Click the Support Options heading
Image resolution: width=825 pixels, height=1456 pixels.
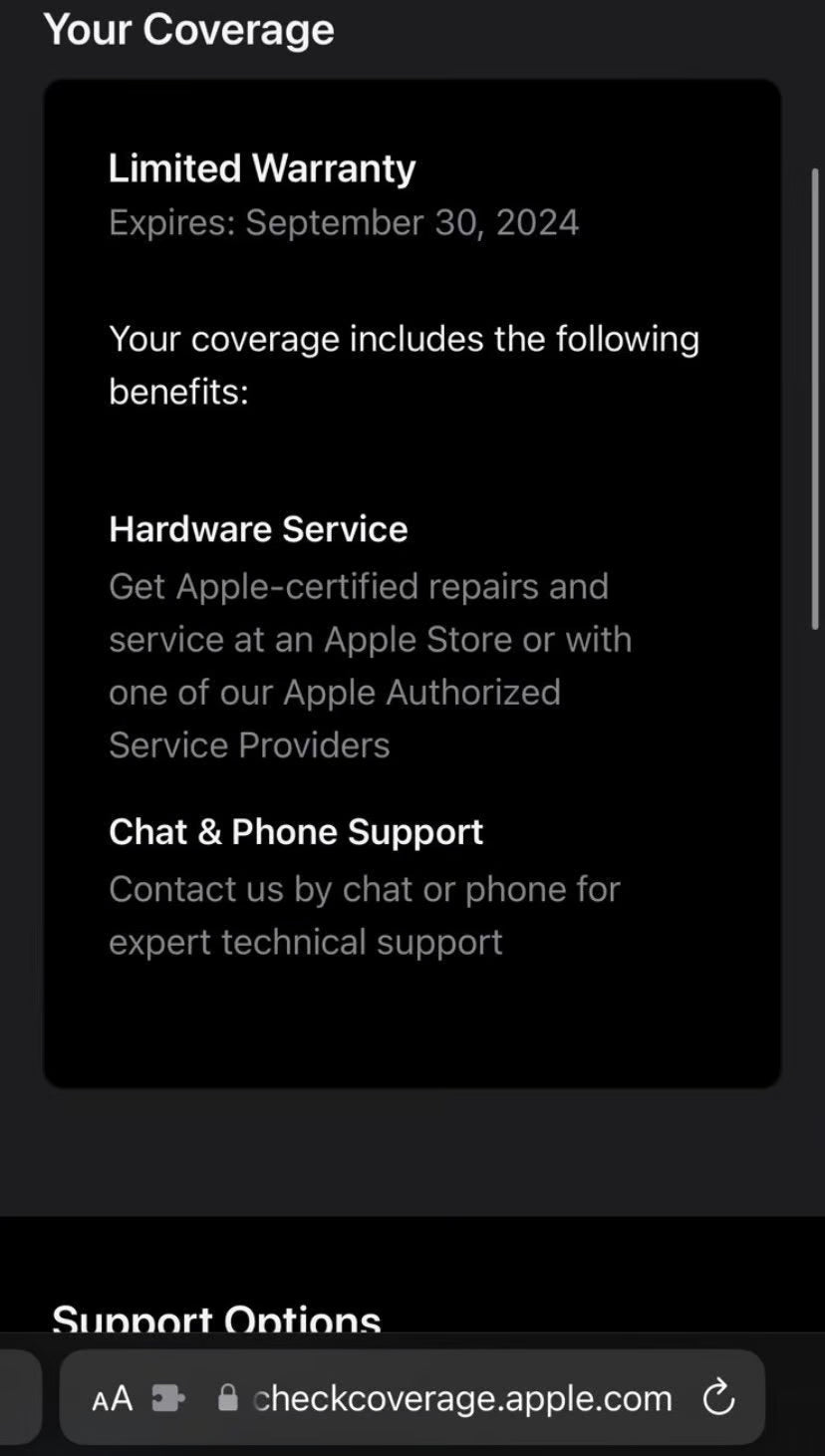click(x=216, y=1317)
